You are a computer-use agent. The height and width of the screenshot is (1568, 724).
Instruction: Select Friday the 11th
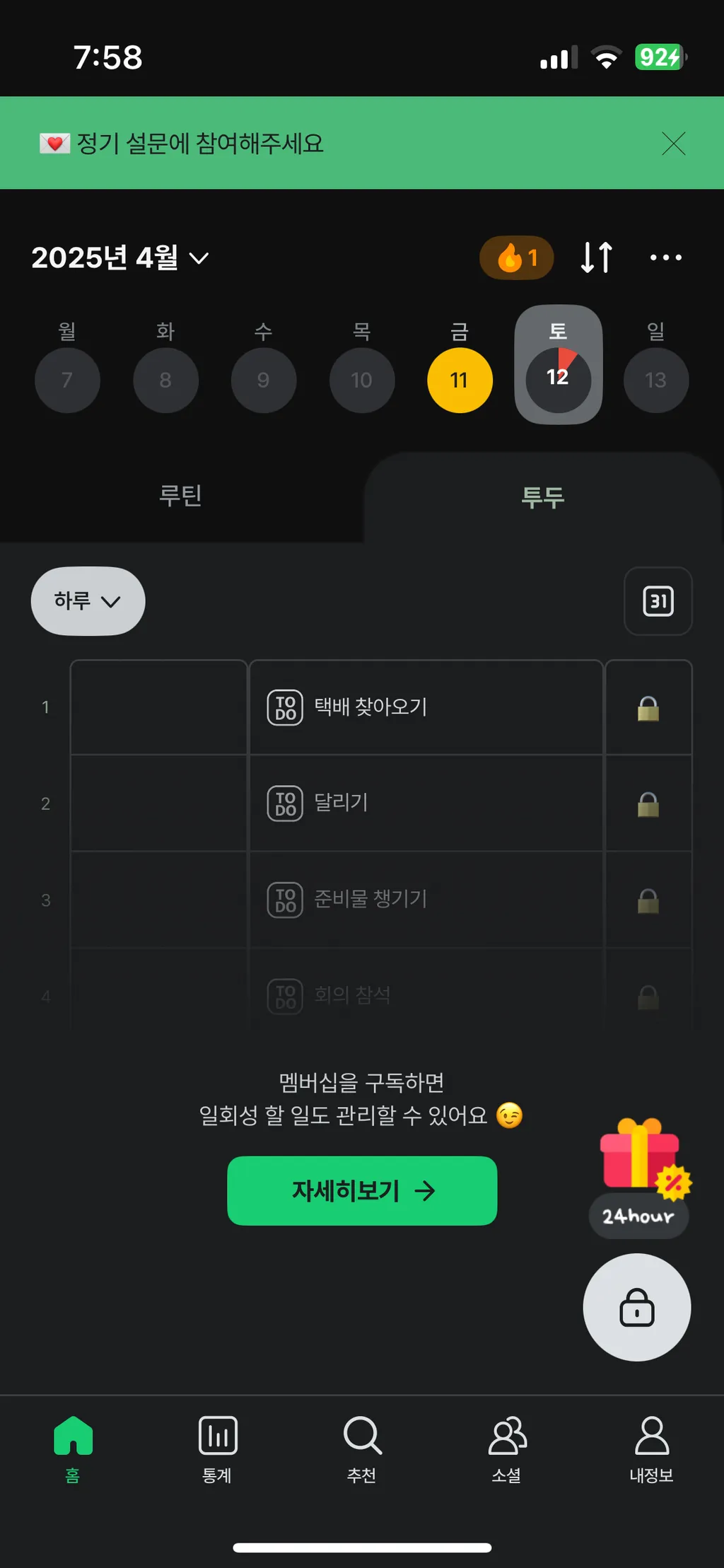click(x=460, y=380)
